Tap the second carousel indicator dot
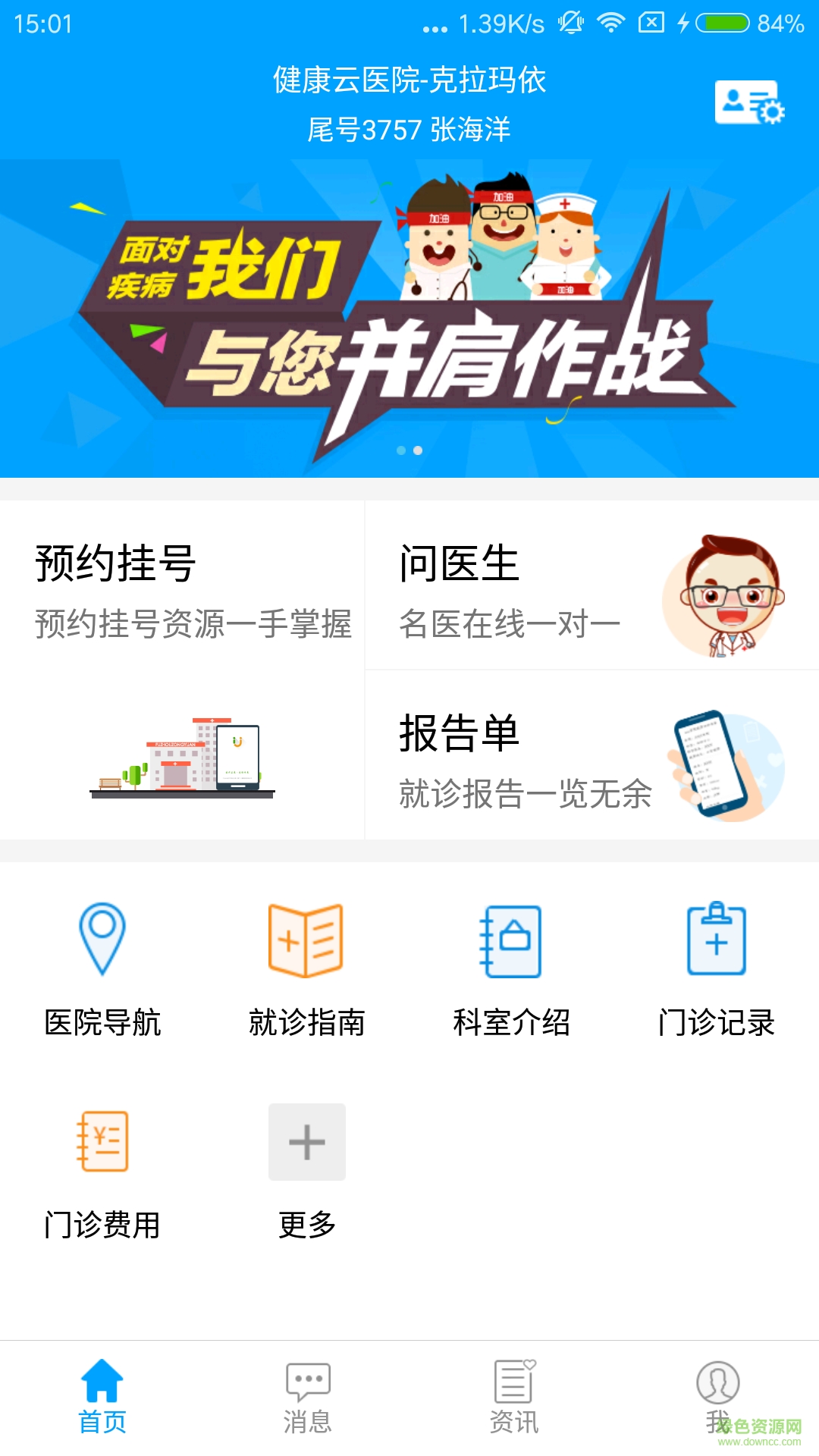Screen dimensions: 819x1456 tap(419, 450)
